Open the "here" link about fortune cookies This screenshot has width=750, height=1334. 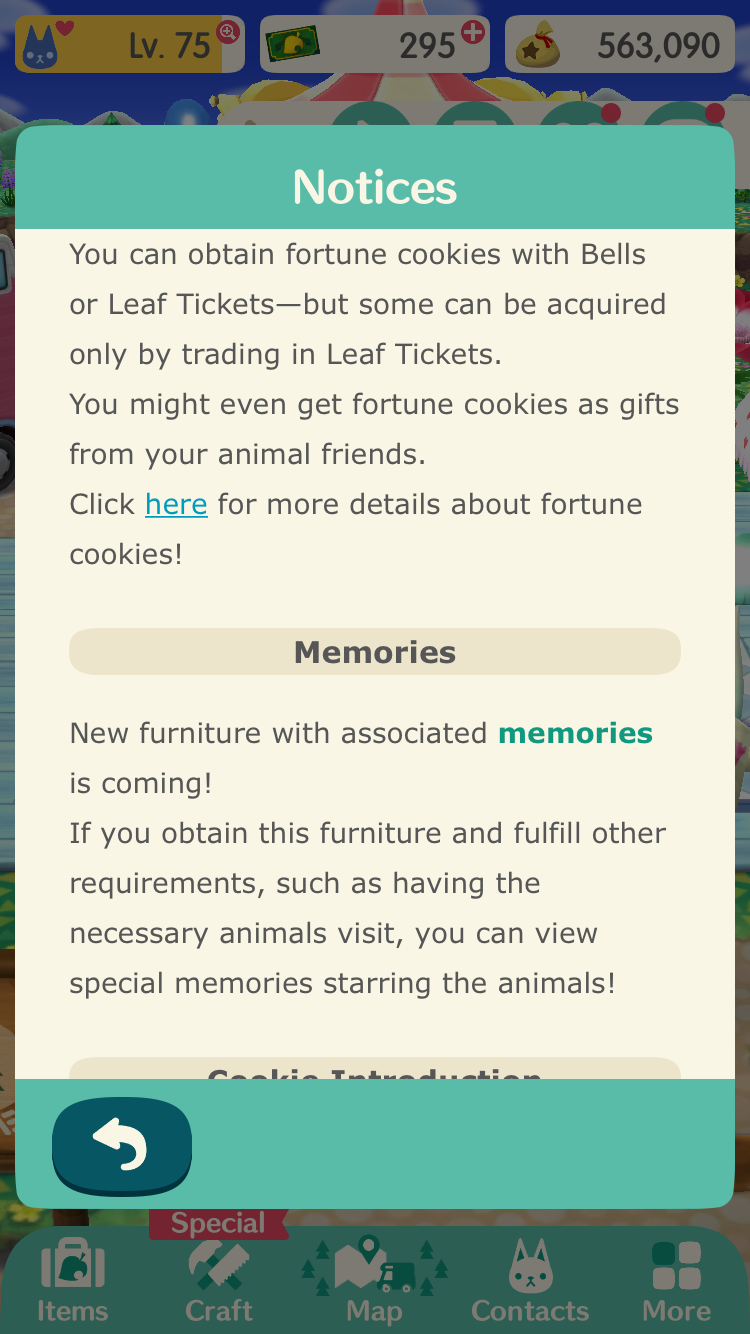[176, 504]
